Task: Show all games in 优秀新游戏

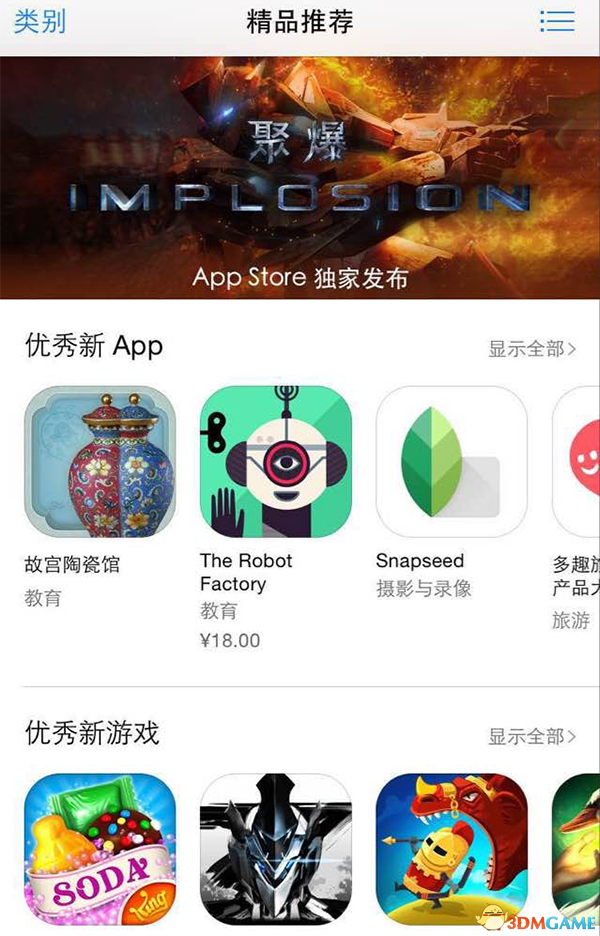Action: click(x=532, y=737)
